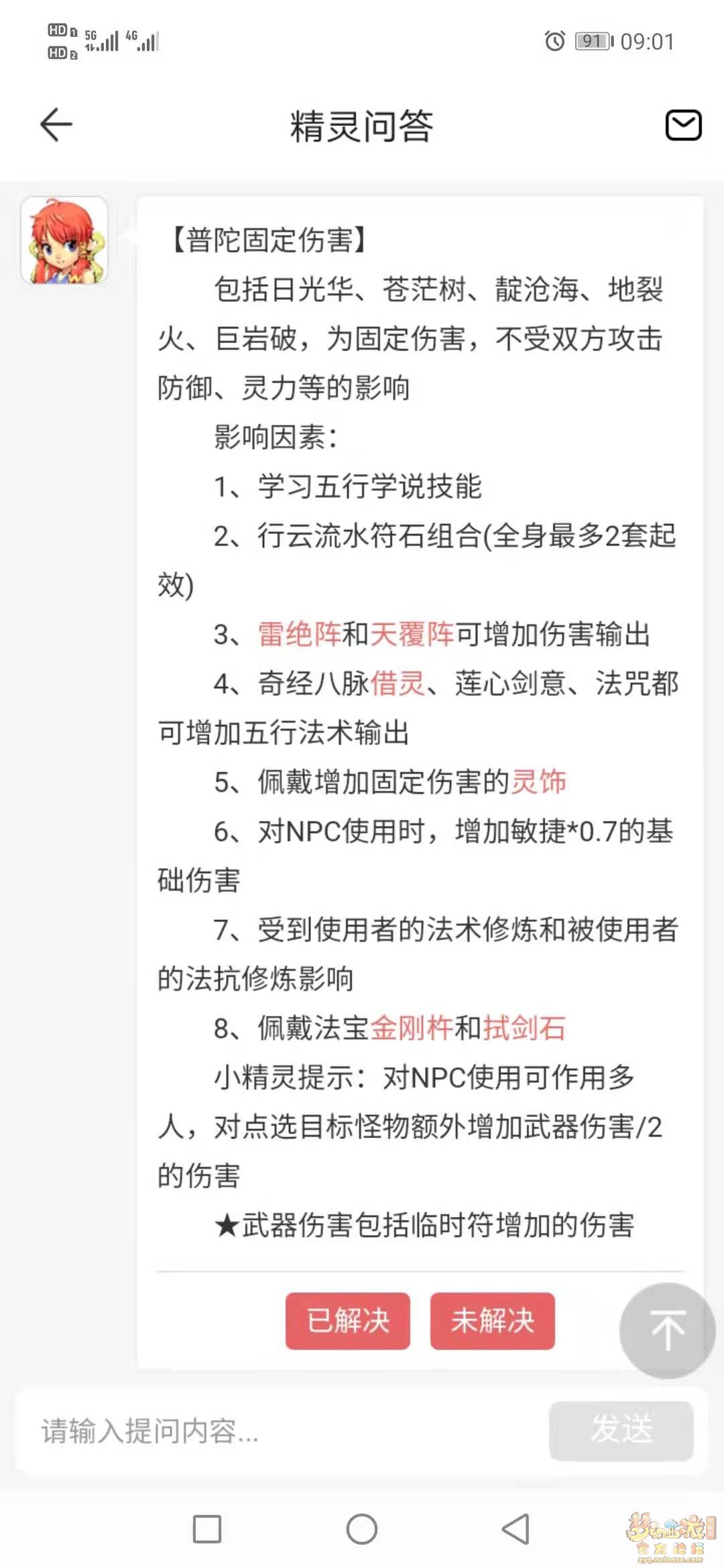This screenshot has width=724, height=1568.
Task: Tap the scroll-to-top floating button
Action: (x=667, y=1330)
